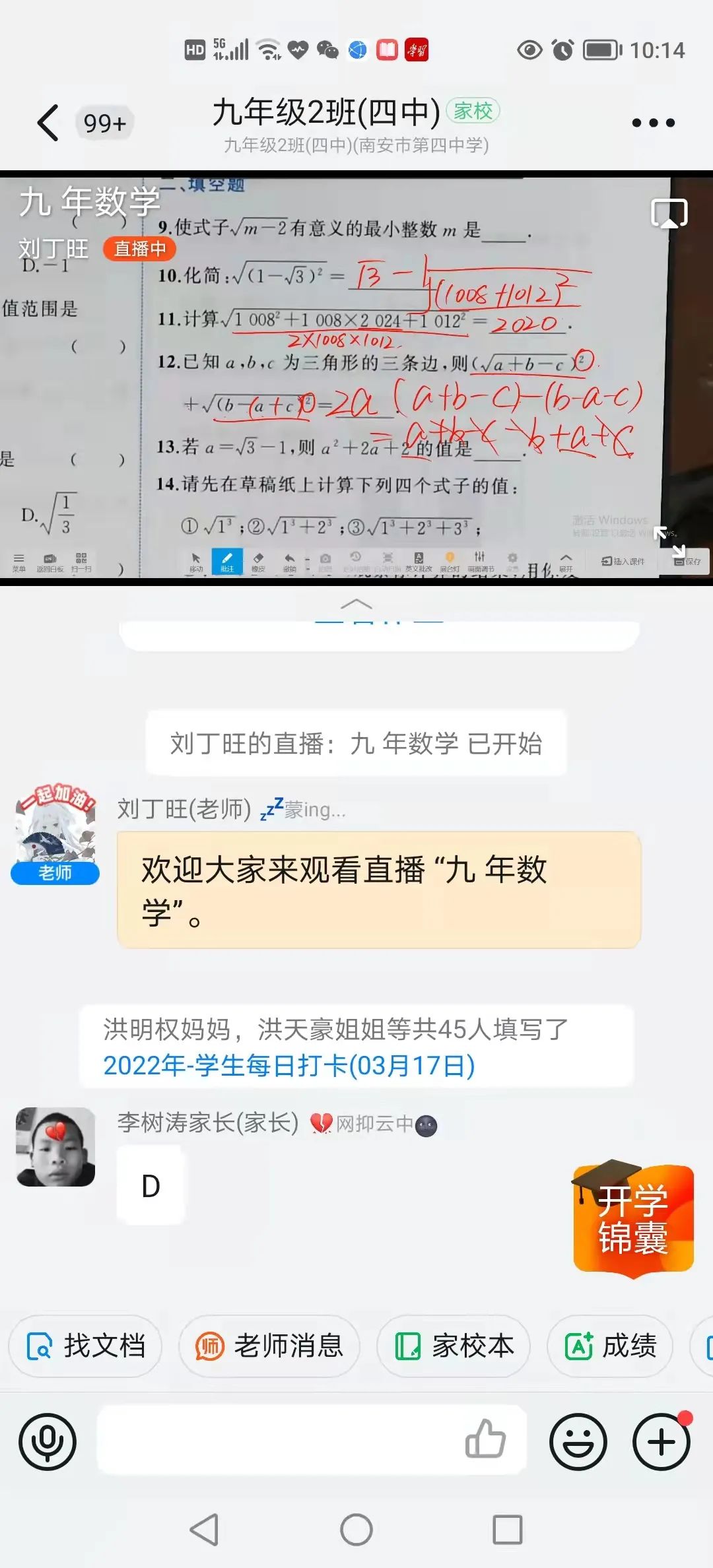Open the emoji picker
The width and height of the screenshot is (713, 1568).
[578, 1442]
